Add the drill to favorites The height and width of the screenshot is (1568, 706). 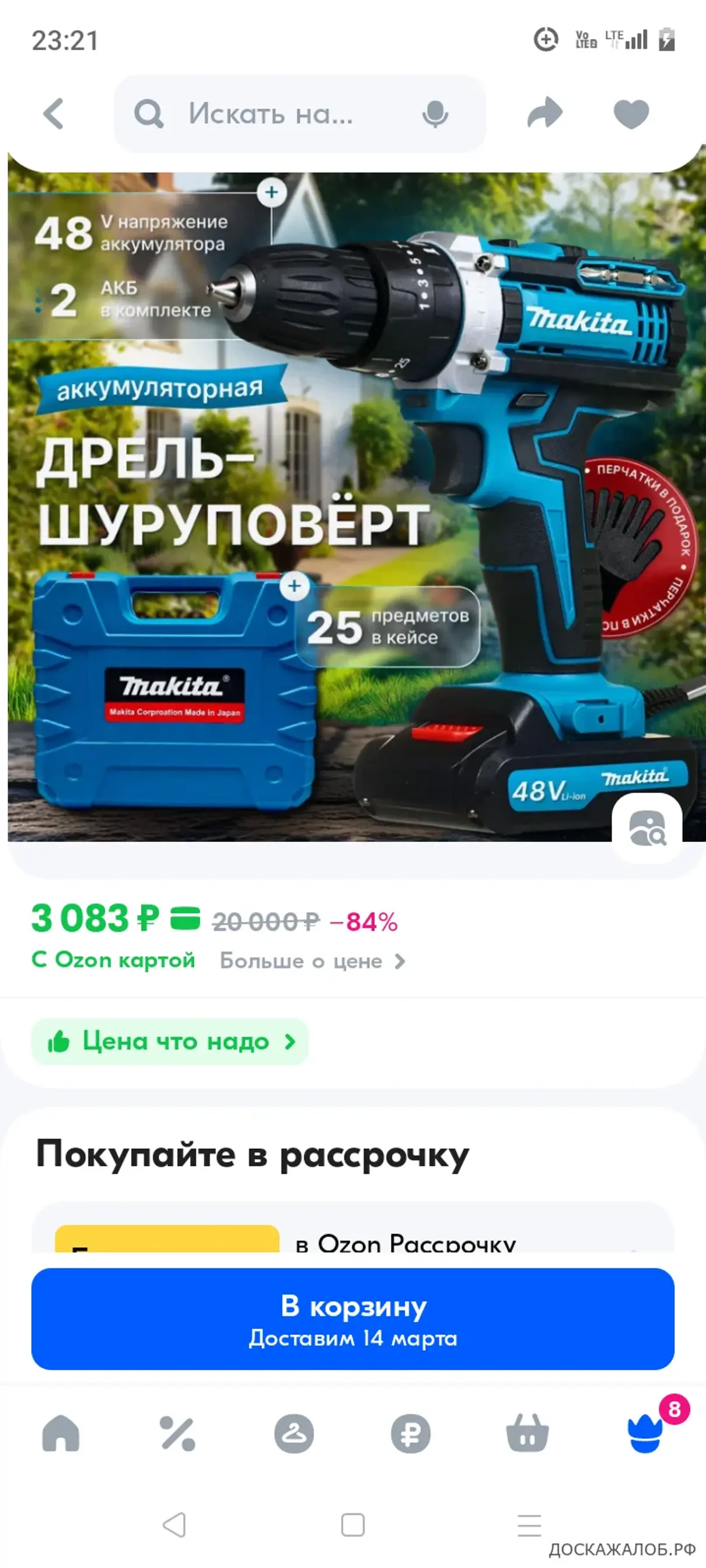pyautogui.click(x=631, y=114)
